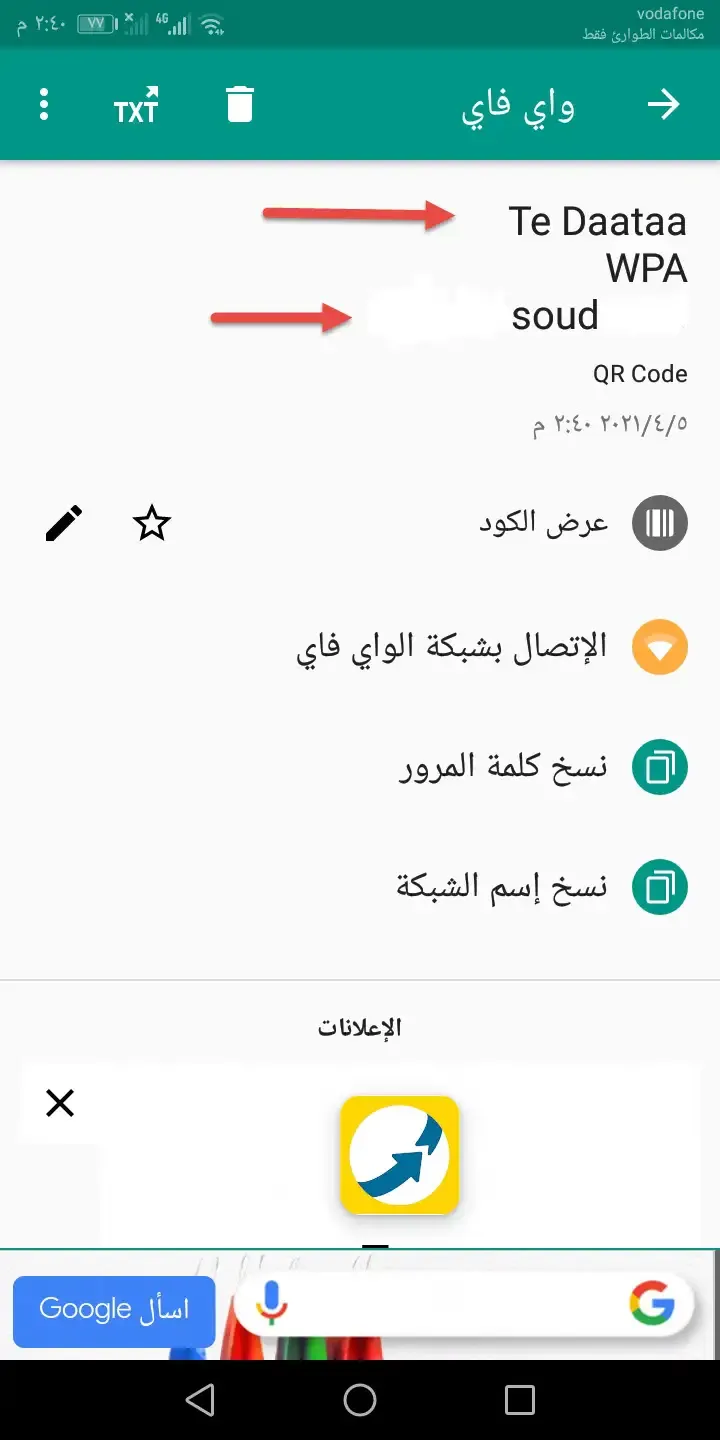Edit the scanned entry with the pencil

click(64, 524)
